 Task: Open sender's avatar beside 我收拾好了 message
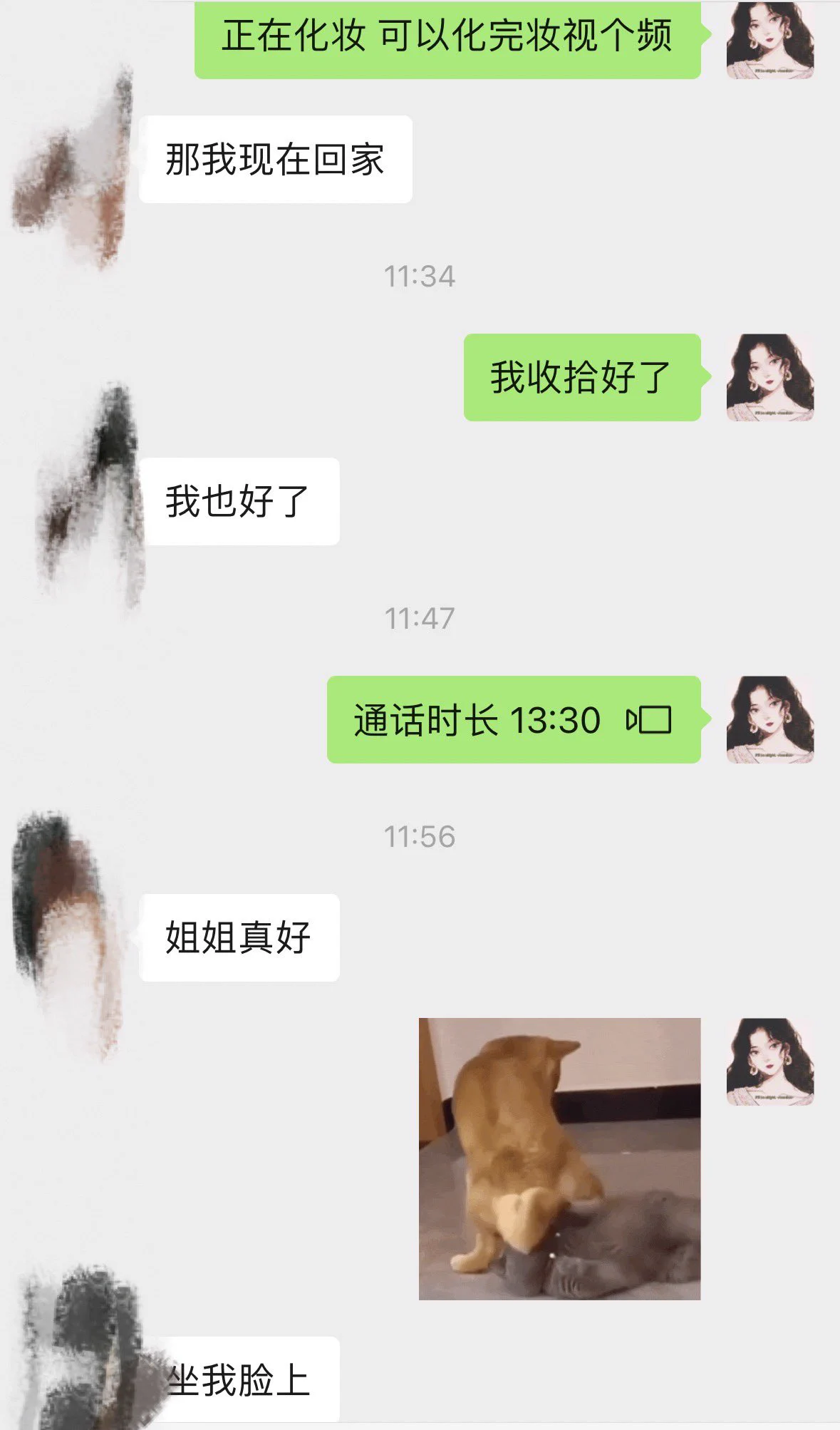(769, 377)
